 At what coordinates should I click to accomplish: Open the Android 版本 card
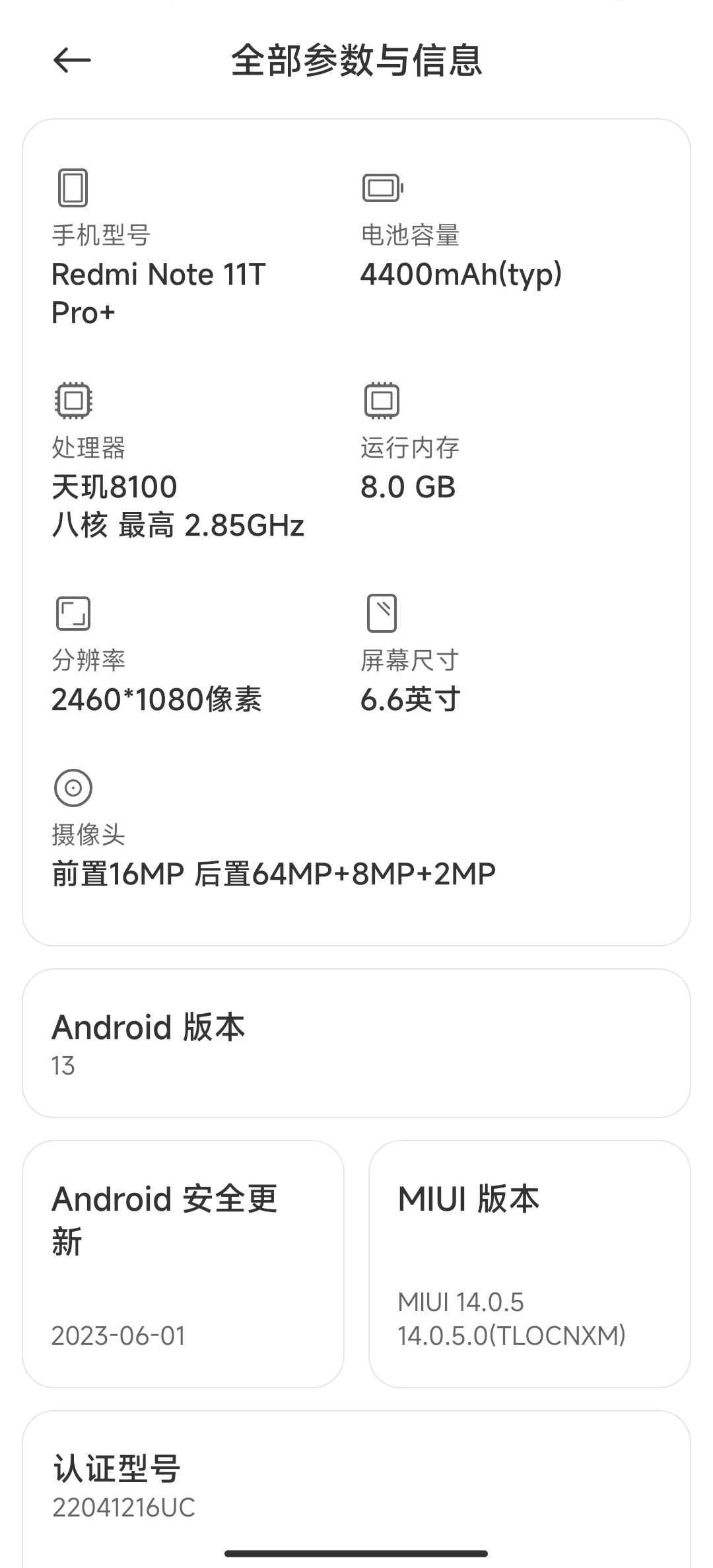[x=356, y=1043]
